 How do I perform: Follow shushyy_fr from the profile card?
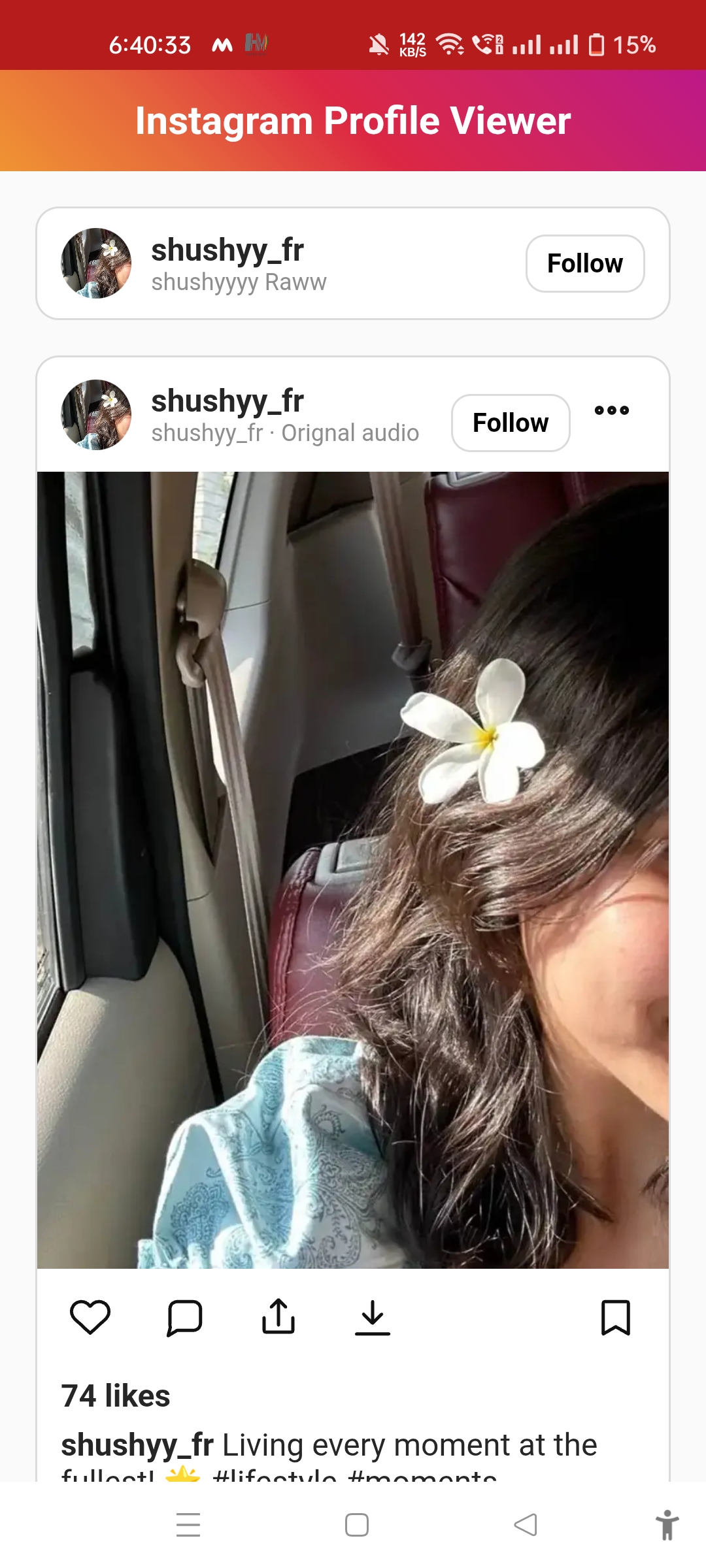[584, 263]
